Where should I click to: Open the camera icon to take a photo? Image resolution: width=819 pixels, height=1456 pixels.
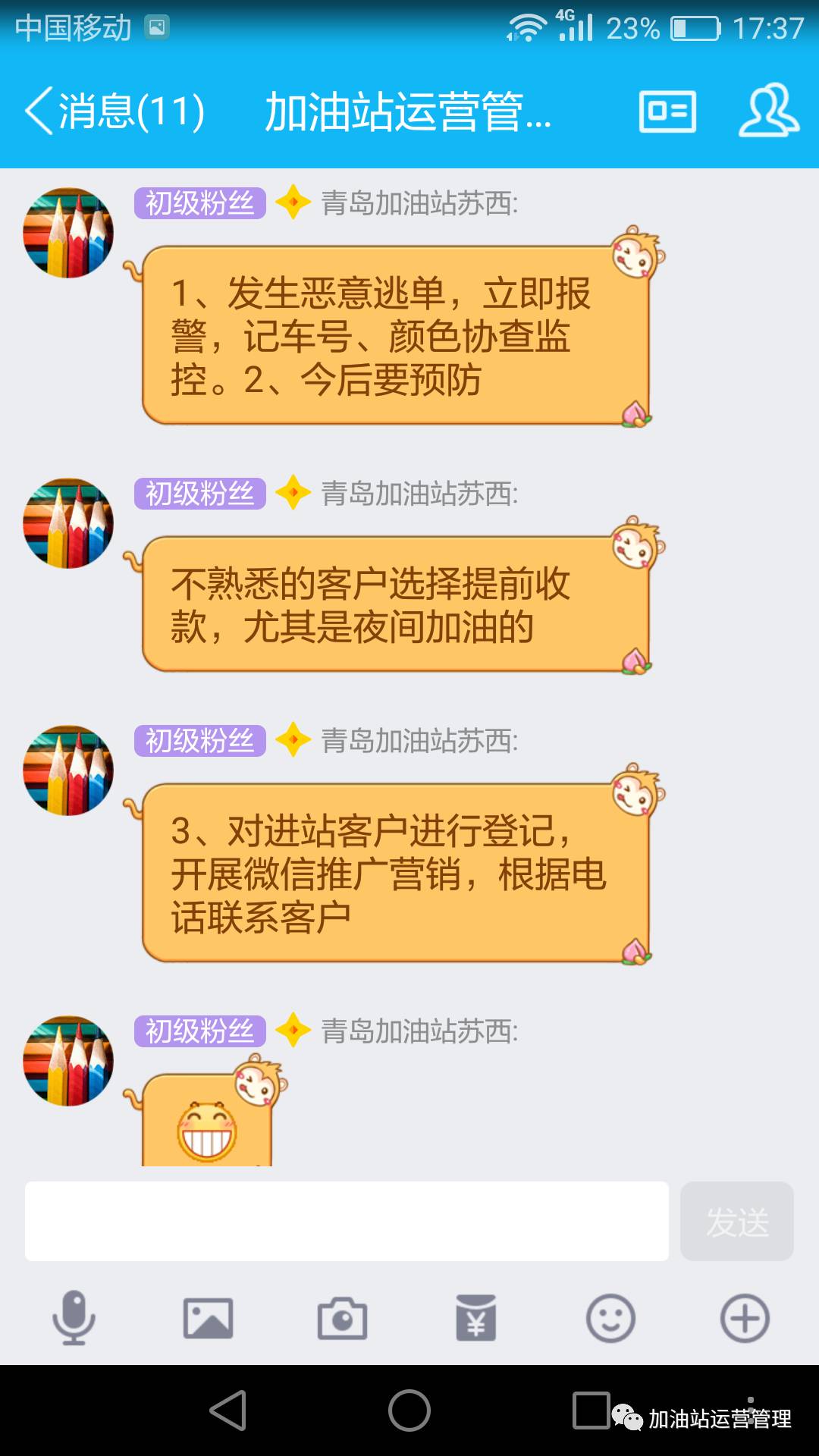[x=341, y=1319]
